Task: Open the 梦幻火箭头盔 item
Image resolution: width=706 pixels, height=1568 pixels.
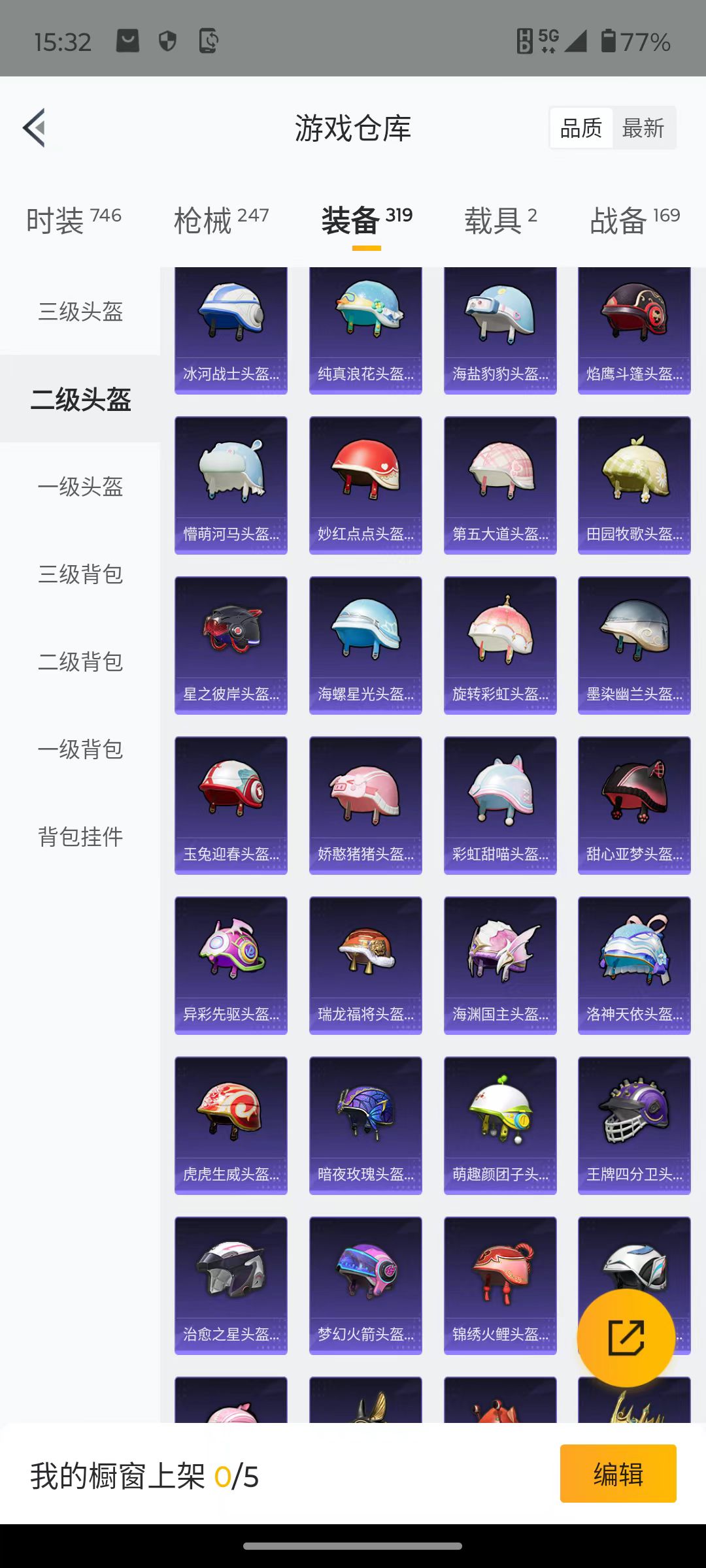Action: coord(365,1285)
